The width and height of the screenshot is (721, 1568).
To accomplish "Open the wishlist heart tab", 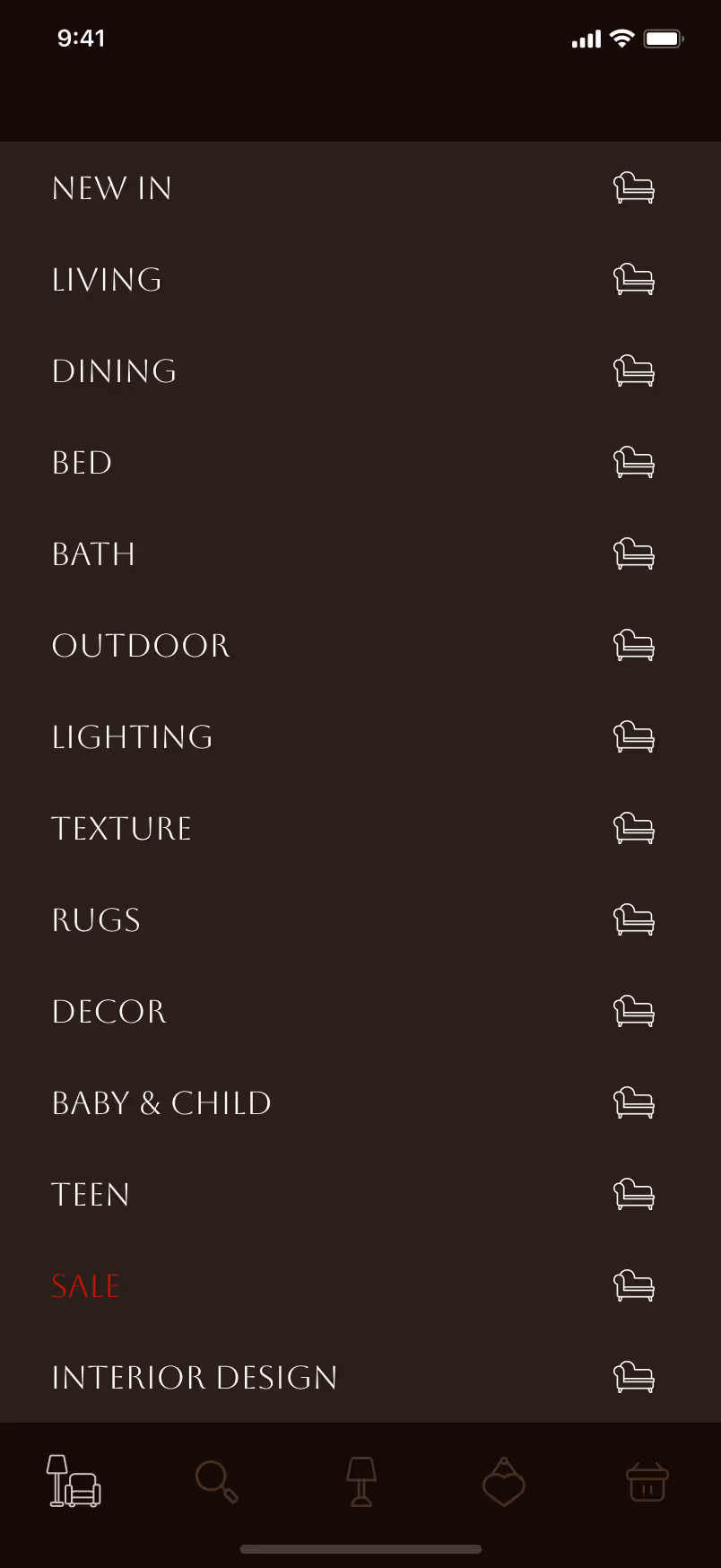I will coord(504,1481).
